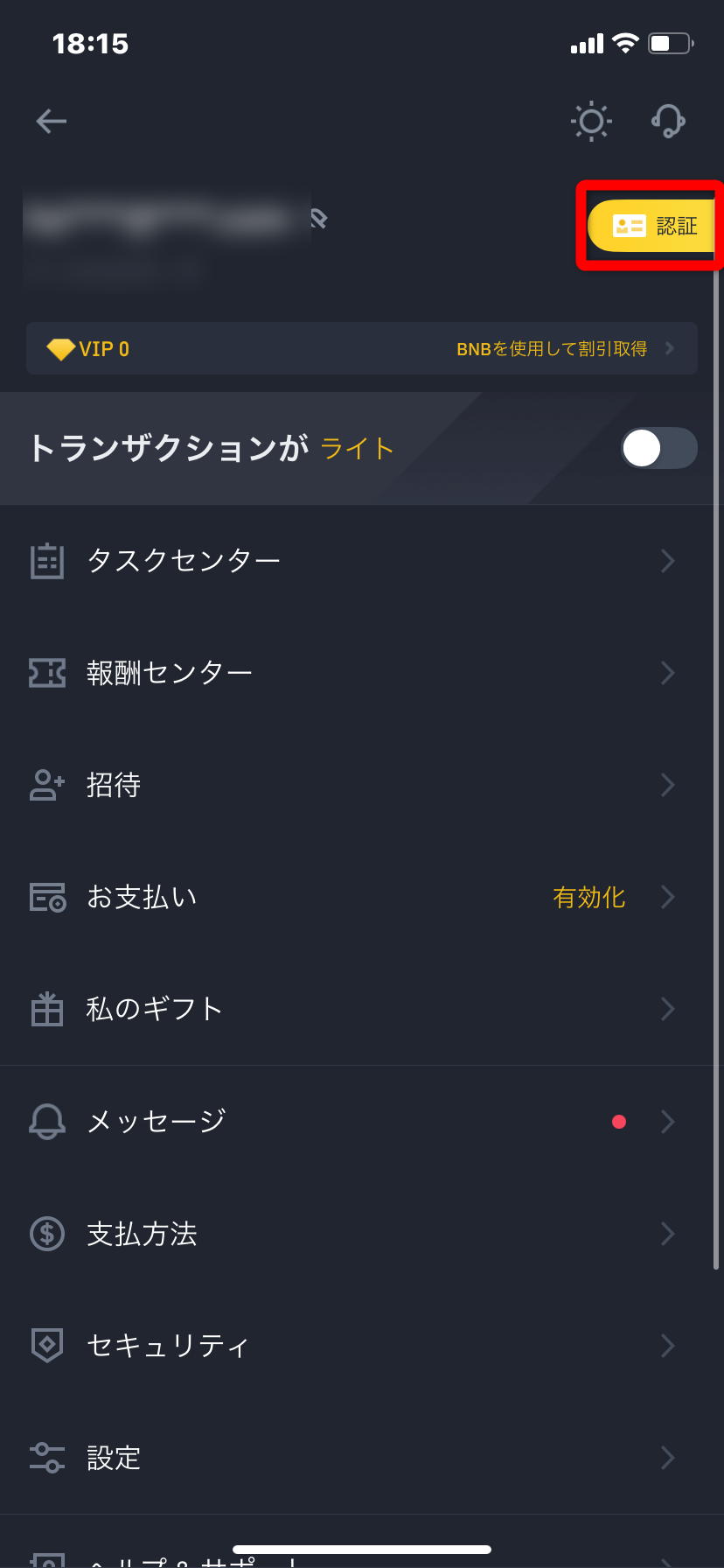This screenshot has width=724, height=1568.
Task: Open メッセージ notifications
Action: pyautogui.click(x=350, y=1121)
